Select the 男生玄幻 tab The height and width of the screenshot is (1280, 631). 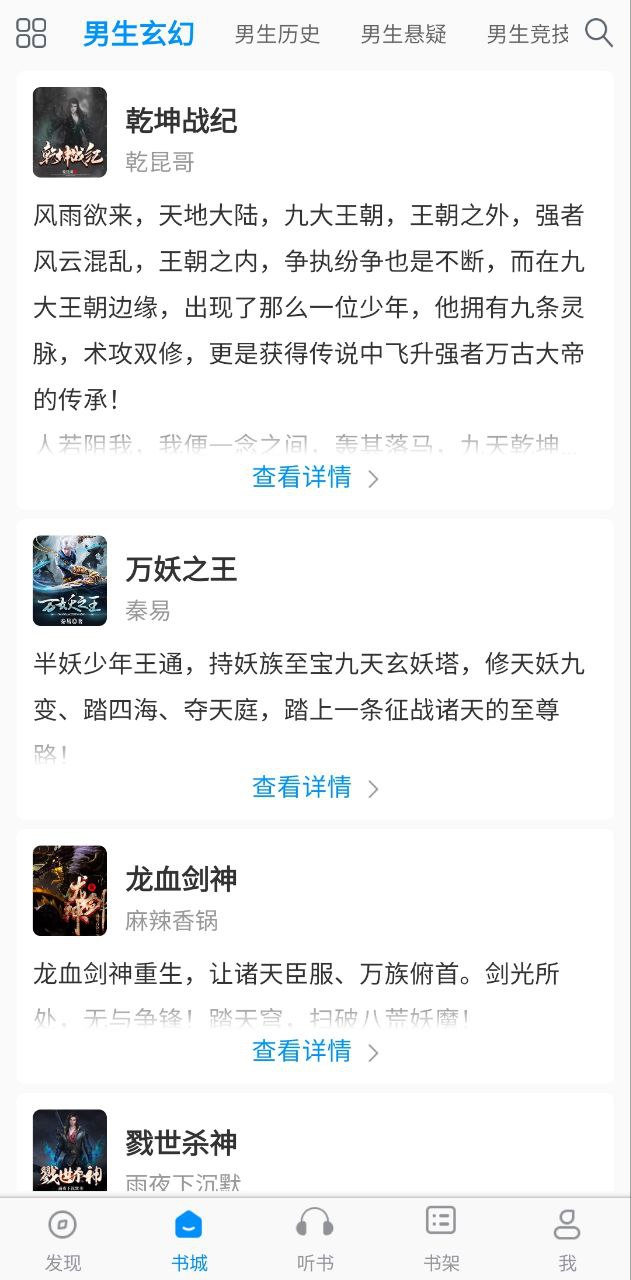pos(138,34)
